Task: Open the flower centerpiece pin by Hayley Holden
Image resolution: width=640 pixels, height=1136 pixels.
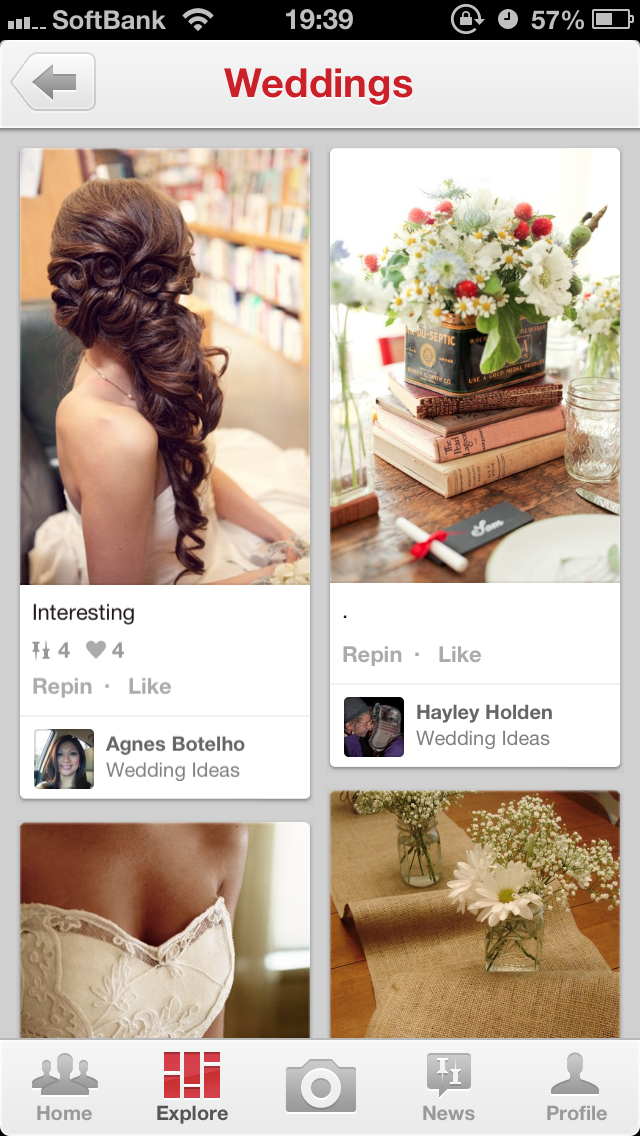Action: pyautogui.click(x=475, y=365)
